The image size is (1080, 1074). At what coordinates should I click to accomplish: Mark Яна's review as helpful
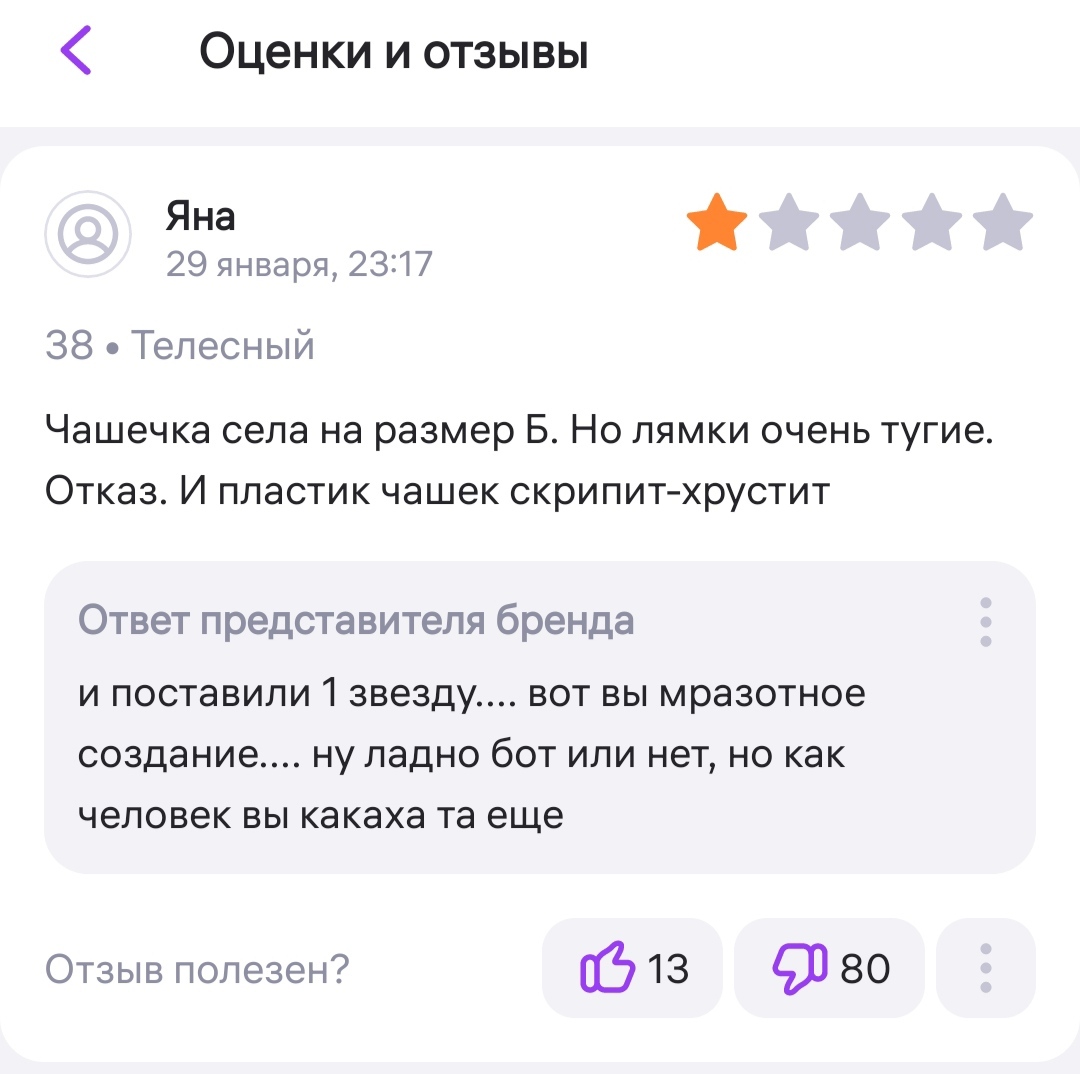632,968
